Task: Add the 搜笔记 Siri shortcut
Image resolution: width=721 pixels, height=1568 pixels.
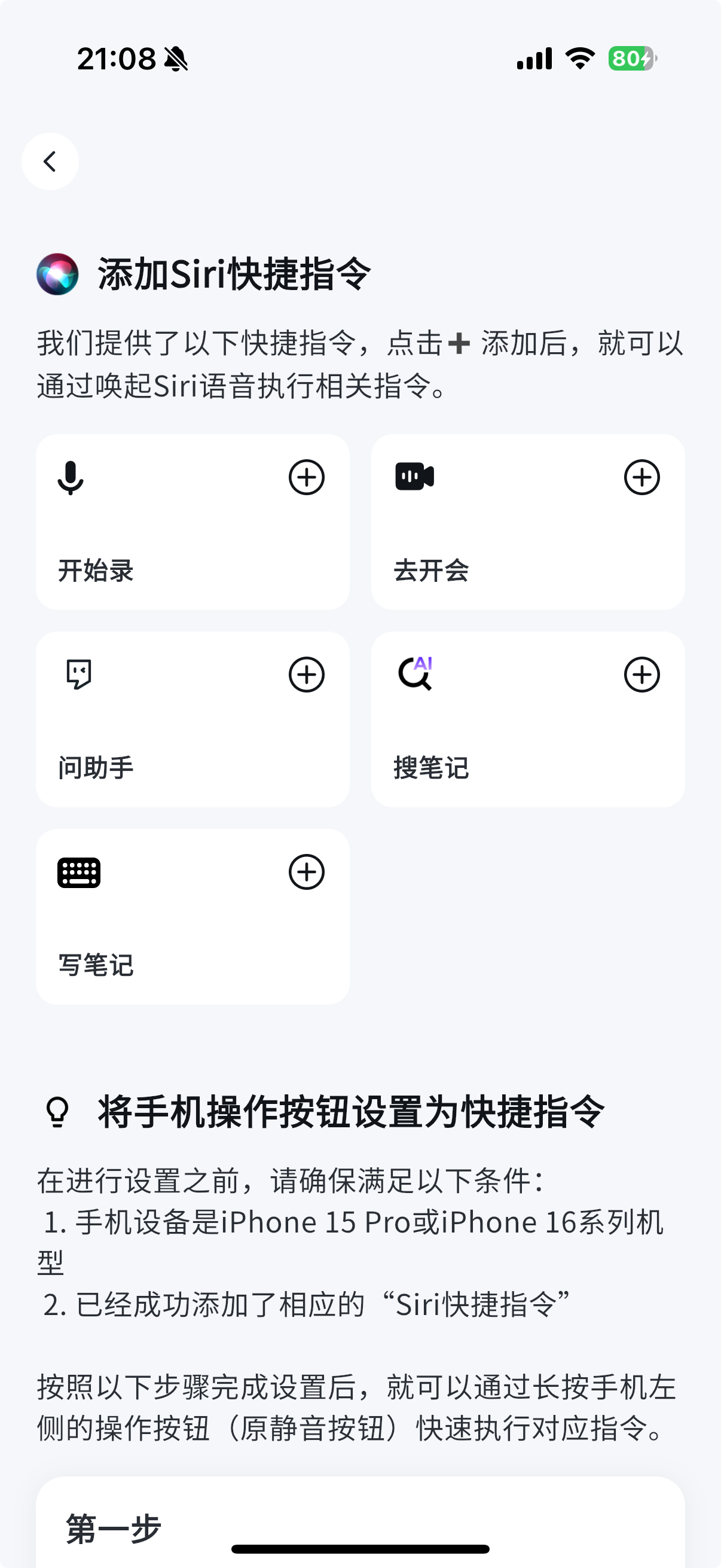Action: pos(641,675)
